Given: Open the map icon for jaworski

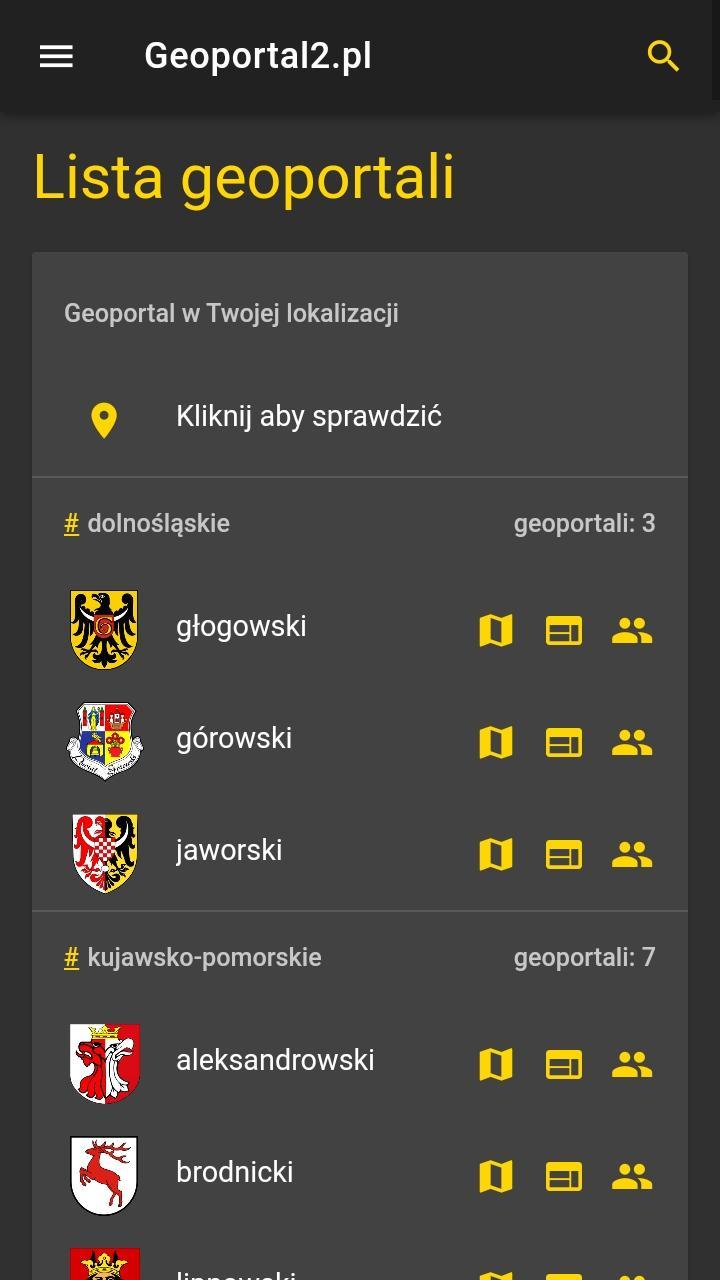Looking at the screenshot, I should pyautogui.click(x=496, y=854).
